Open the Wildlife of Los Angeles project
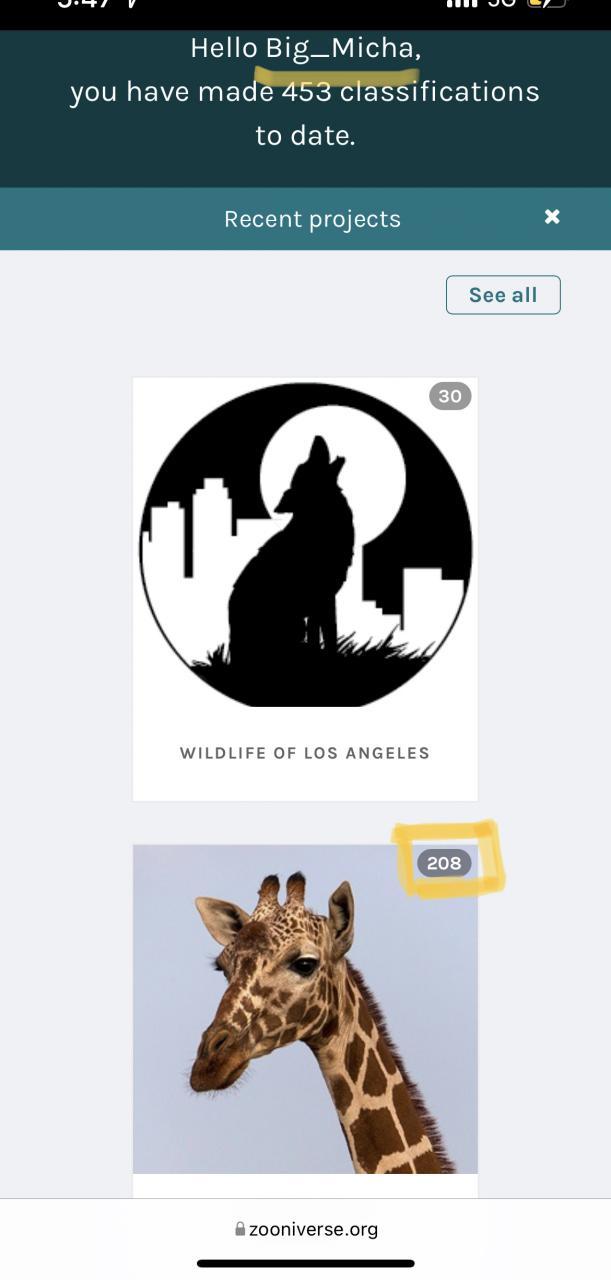The height and width of the screenshot is (1280, 611). [305, 588]
